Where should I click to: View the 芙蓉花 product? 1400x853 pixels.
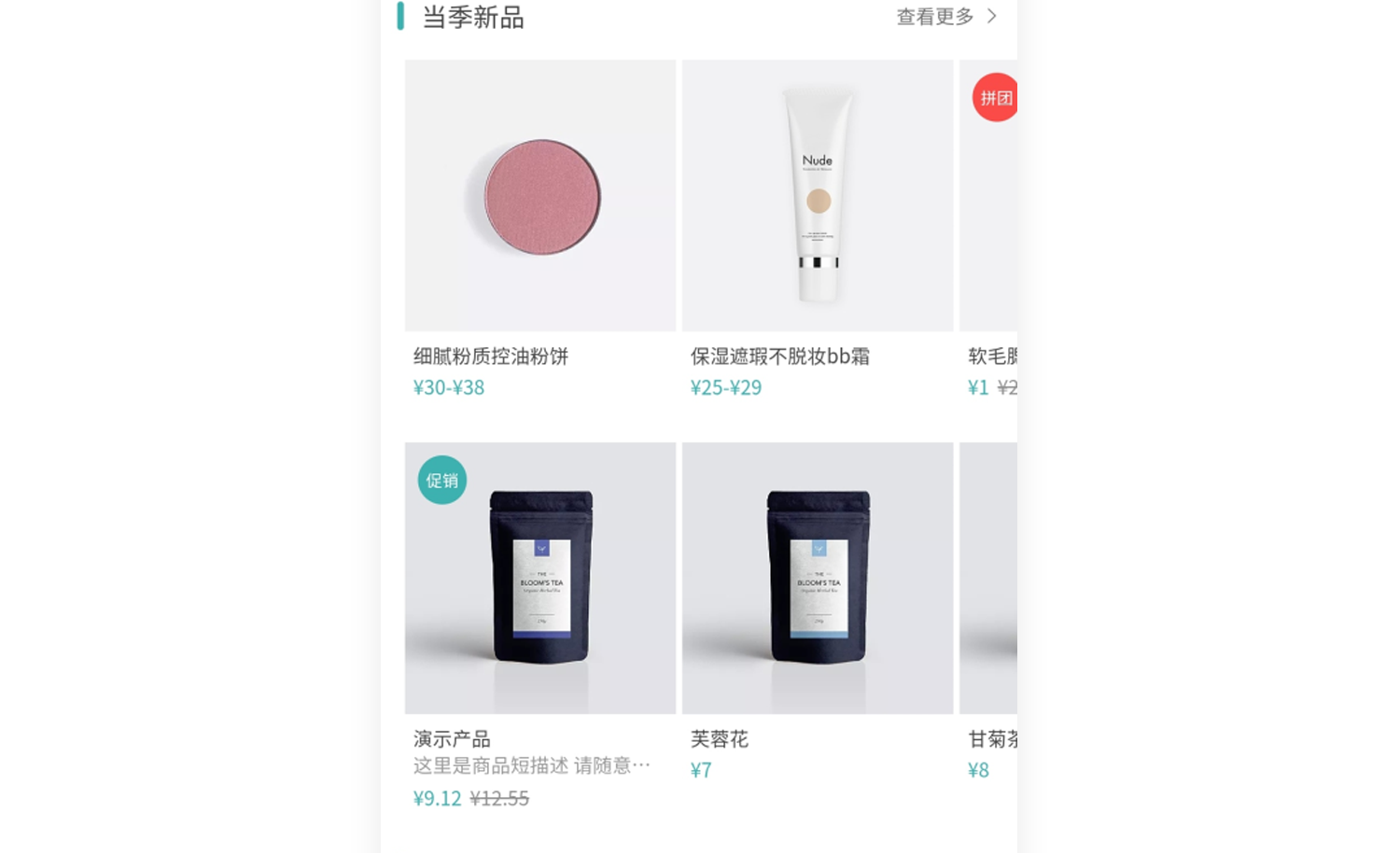817,579
